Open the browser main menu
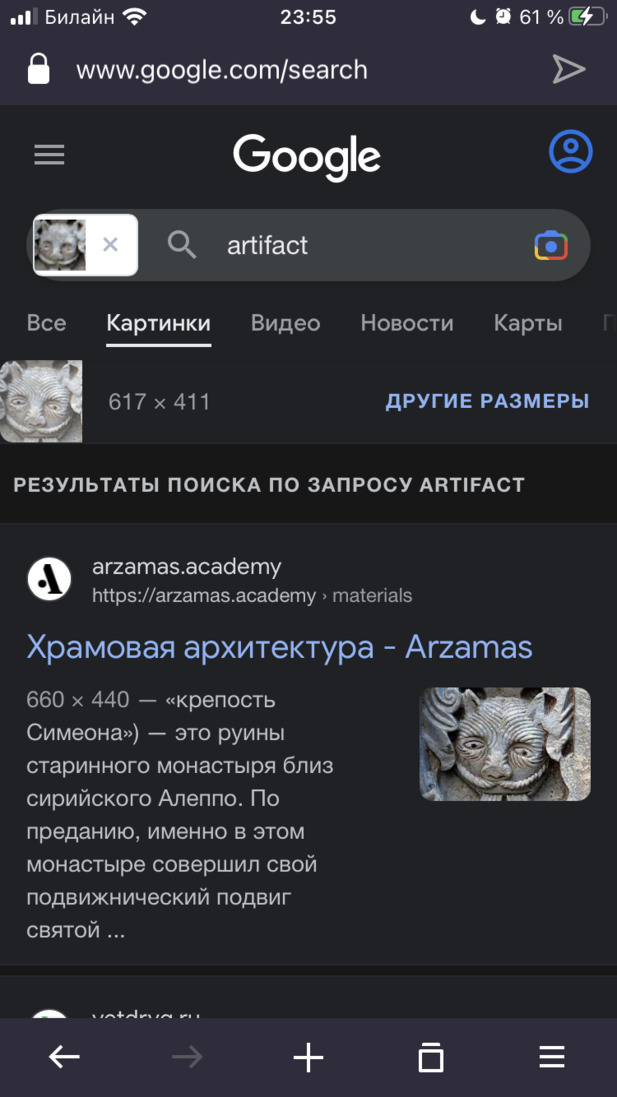 pos(551,1057)
